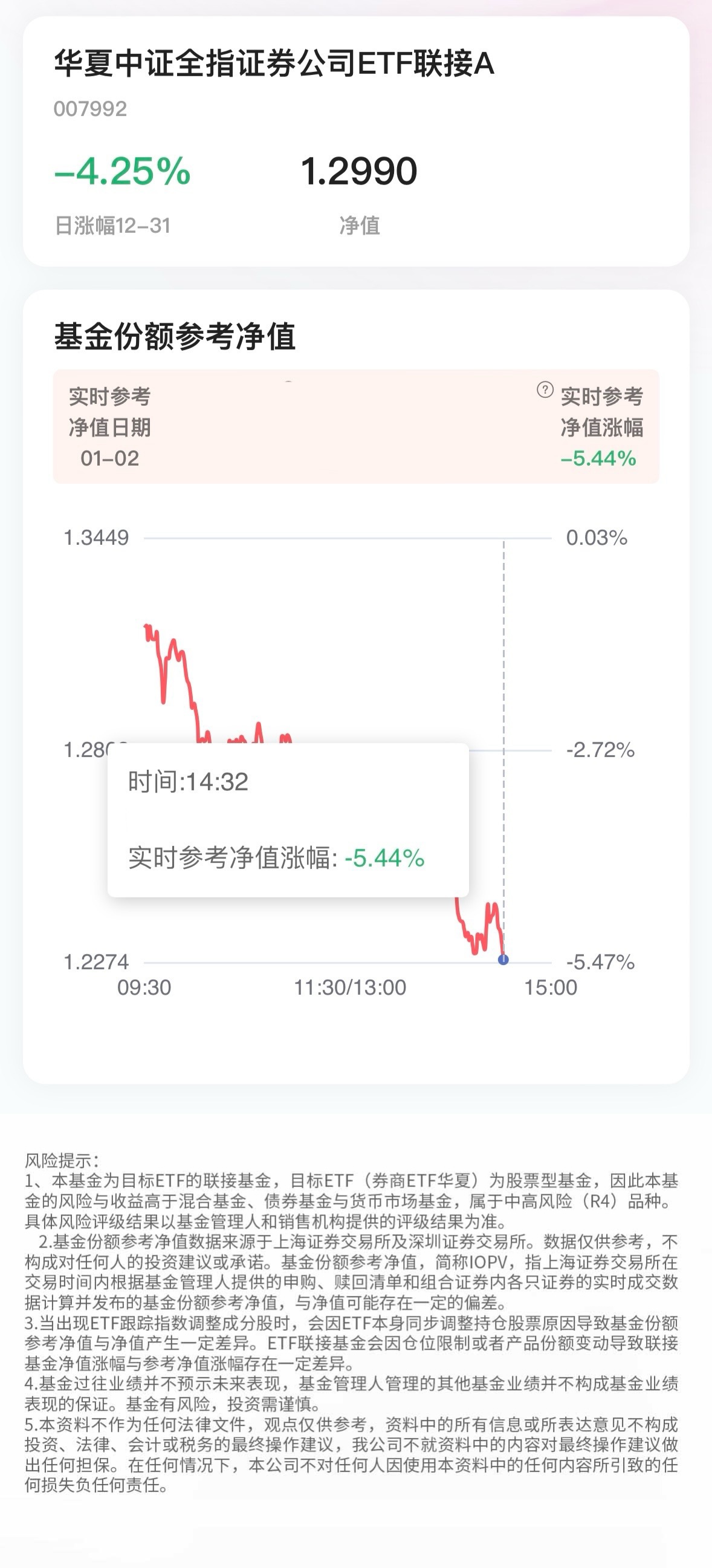
Task: Open the help icon beside 实时参考净值涨幅
Action: (545, 389)
